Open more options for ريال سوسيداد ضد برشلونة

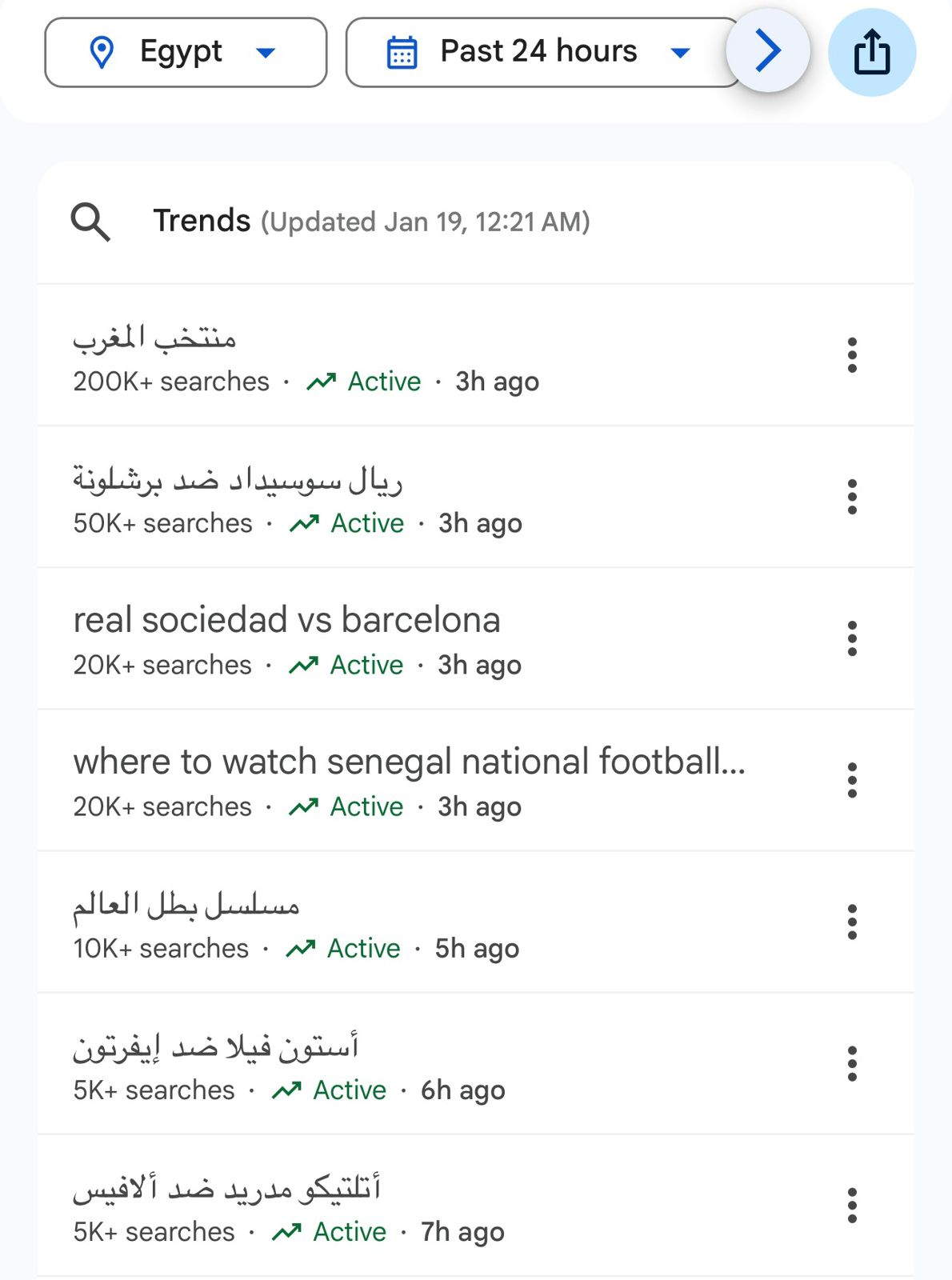(x=852, y=497)
